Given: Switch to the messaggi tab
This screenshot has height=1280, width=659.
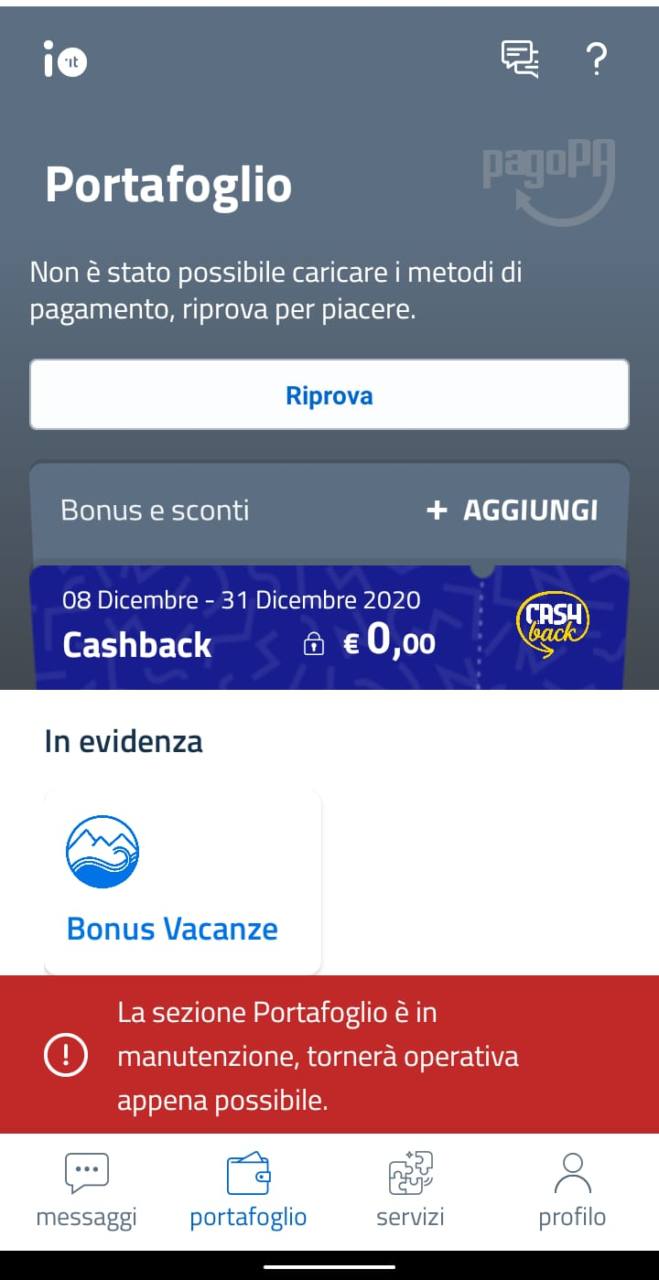Looking at the screenshot, I should pyautogui.click(x=86, y=1190).
